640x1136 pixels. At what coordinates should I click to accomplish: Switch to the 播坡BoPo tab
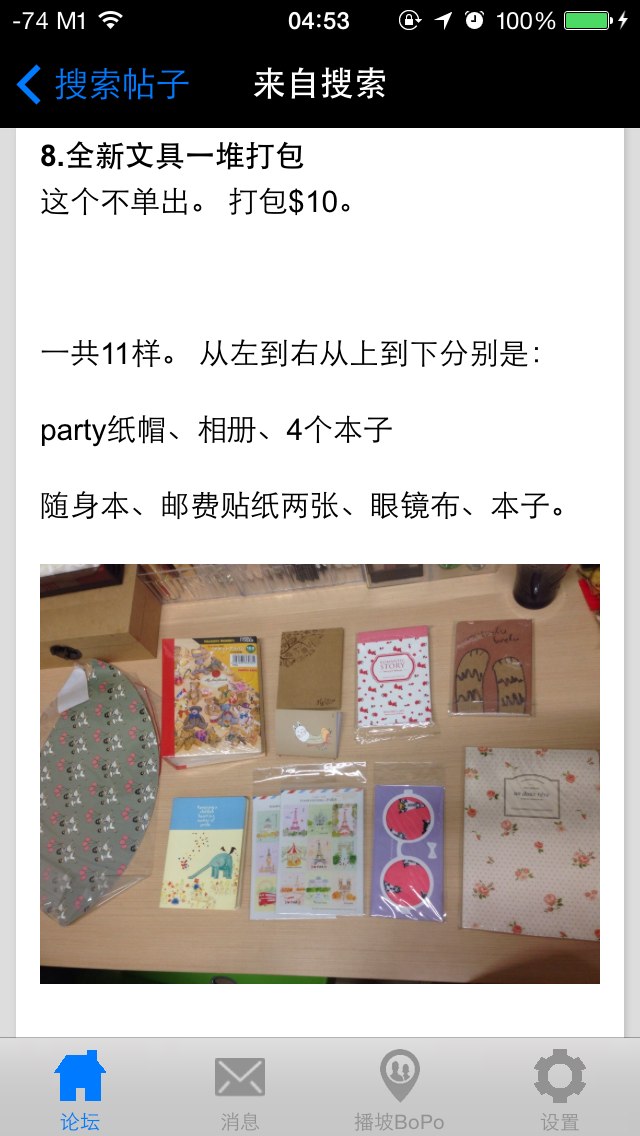tap(399, 1089)
